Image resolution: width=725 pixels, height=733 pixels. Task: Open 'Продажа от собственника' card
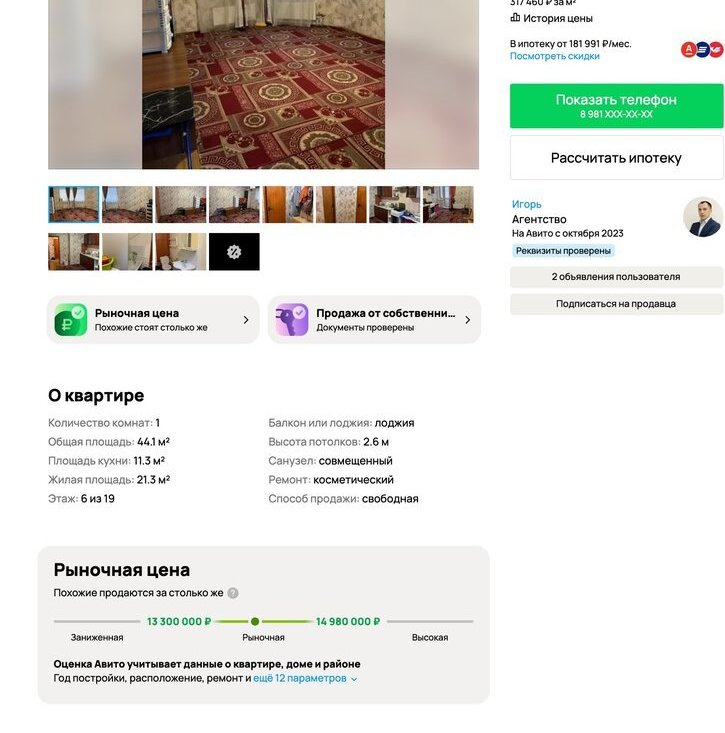point(374,320)
